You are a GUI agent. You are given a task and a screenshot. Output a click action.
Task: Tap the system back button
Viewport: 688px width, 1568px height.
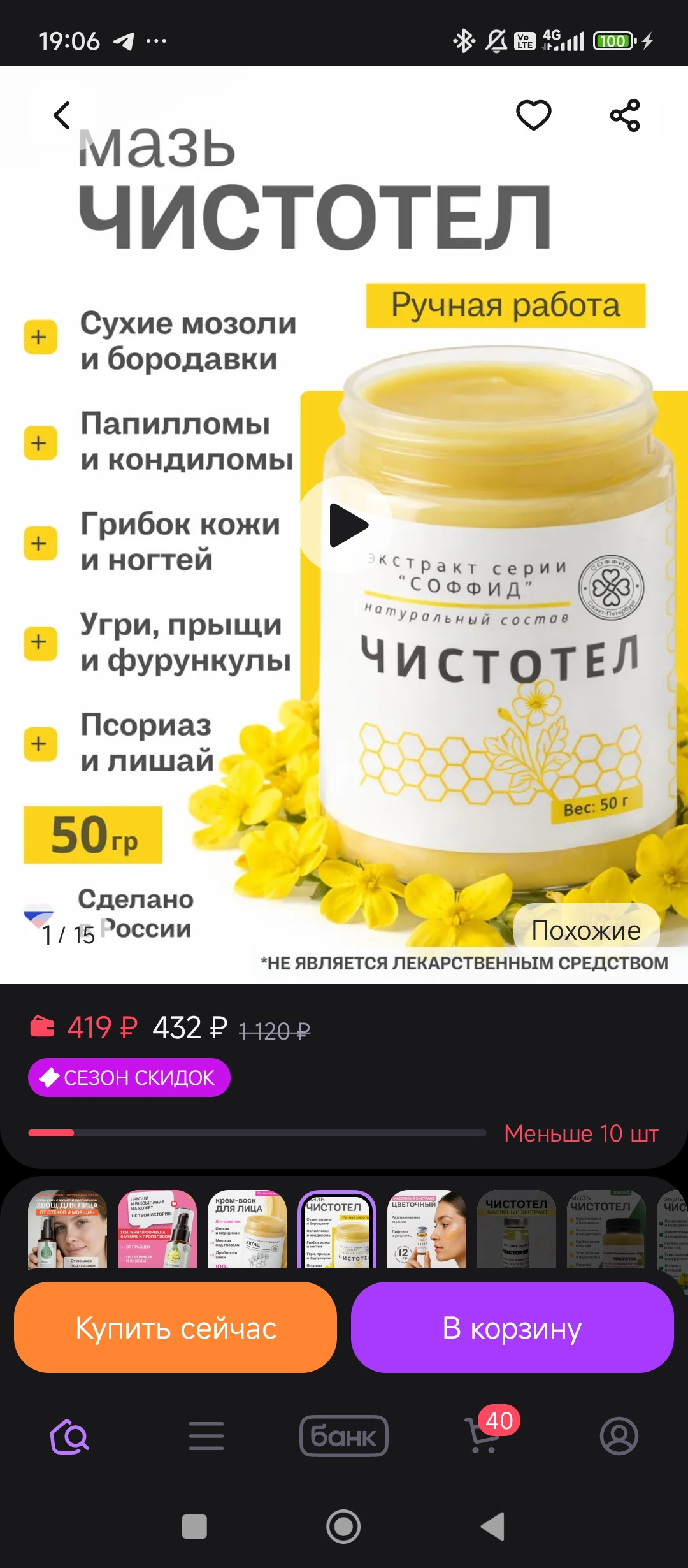[493, 1527]
